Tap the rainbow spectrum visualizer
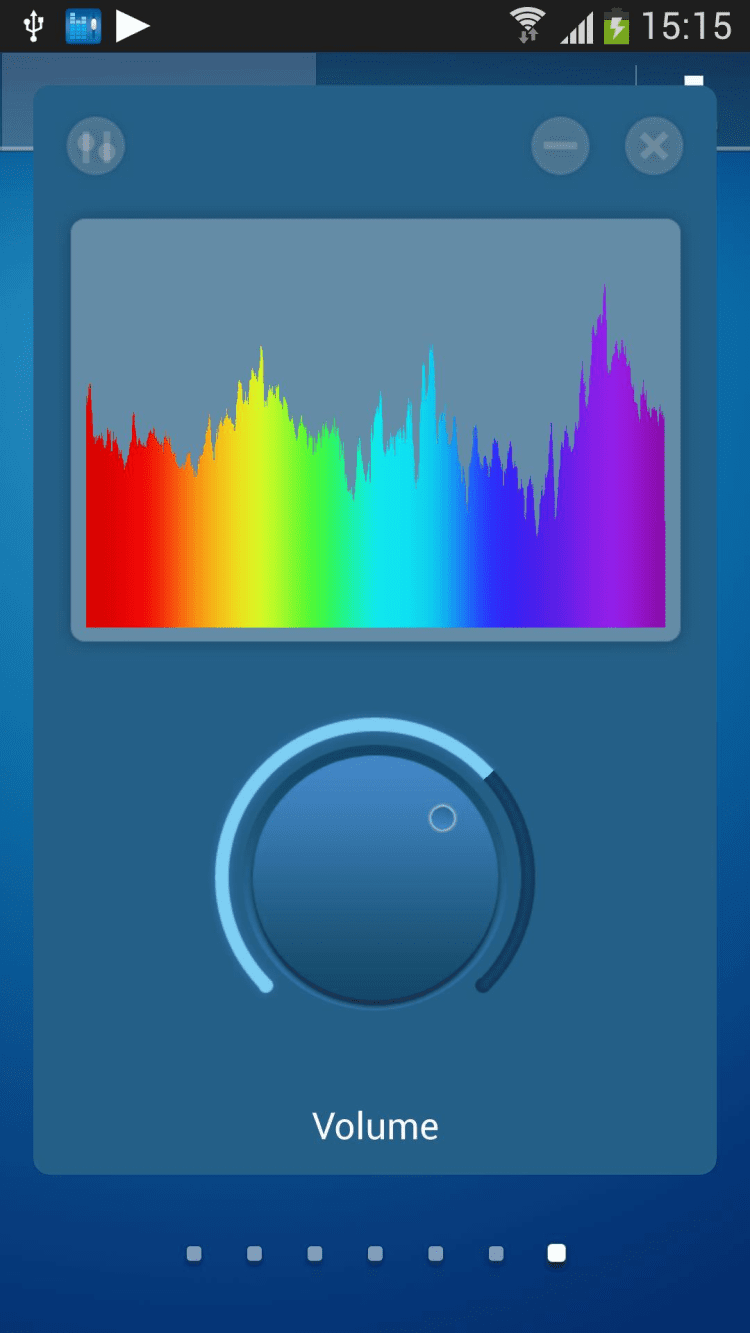The width and height of the screenshot is (750, 1333). [x=375, y=430]
